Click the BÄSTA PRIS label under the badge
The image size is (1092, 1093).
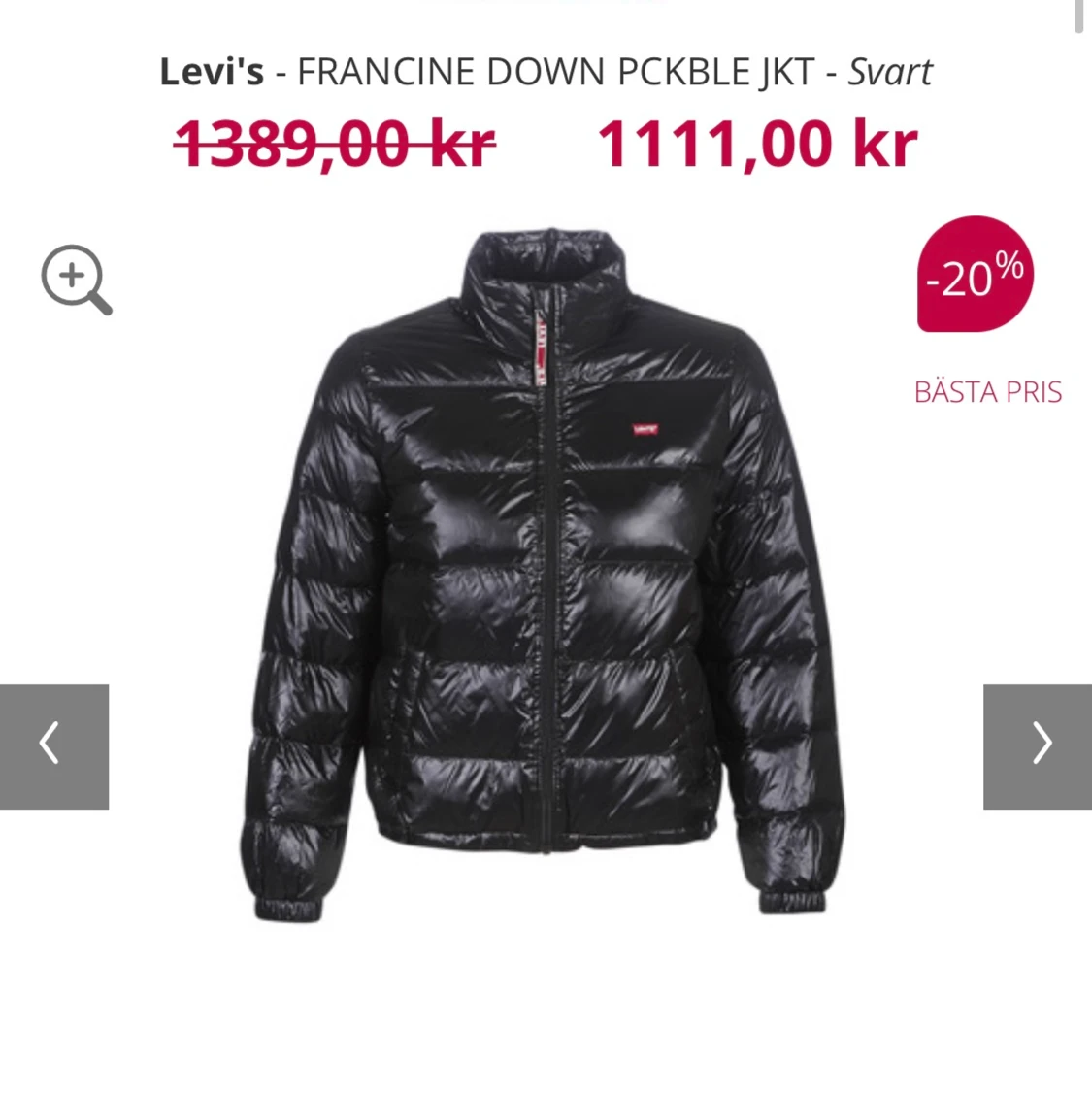click(990, 392)
